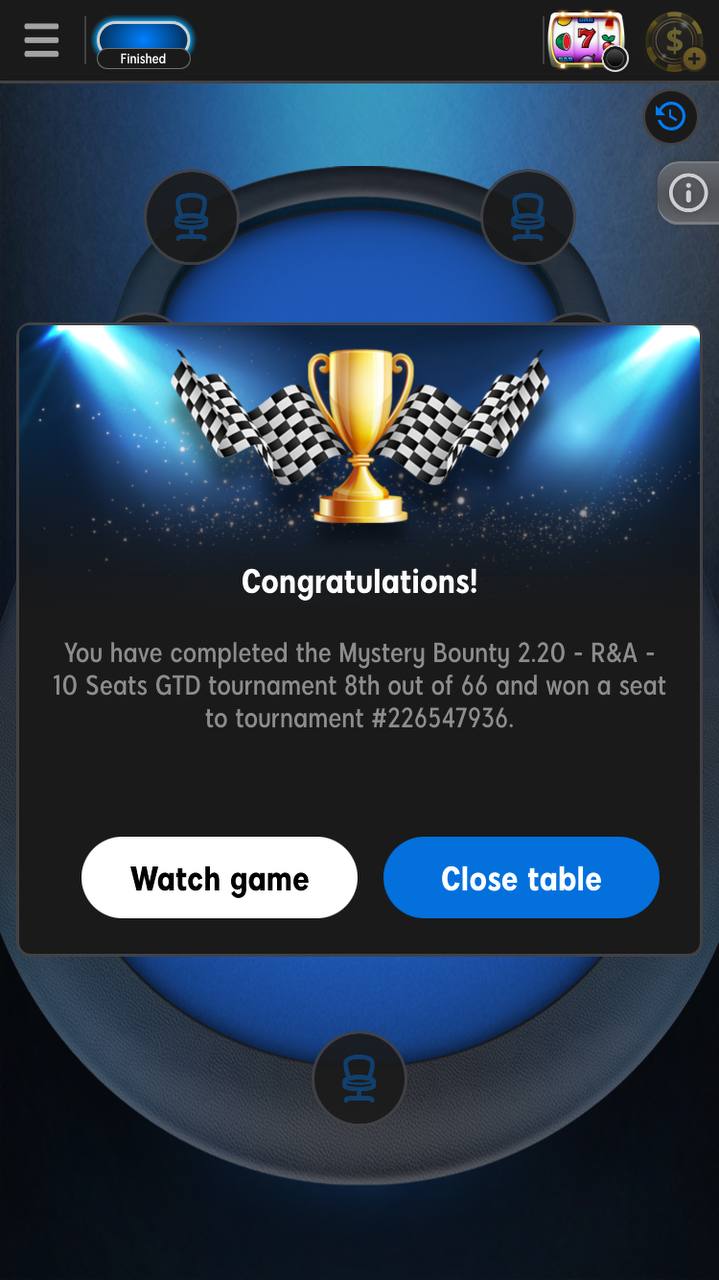This screenshot has height=1280, width=719.
Task: Close the table
Action: (521, 878)
